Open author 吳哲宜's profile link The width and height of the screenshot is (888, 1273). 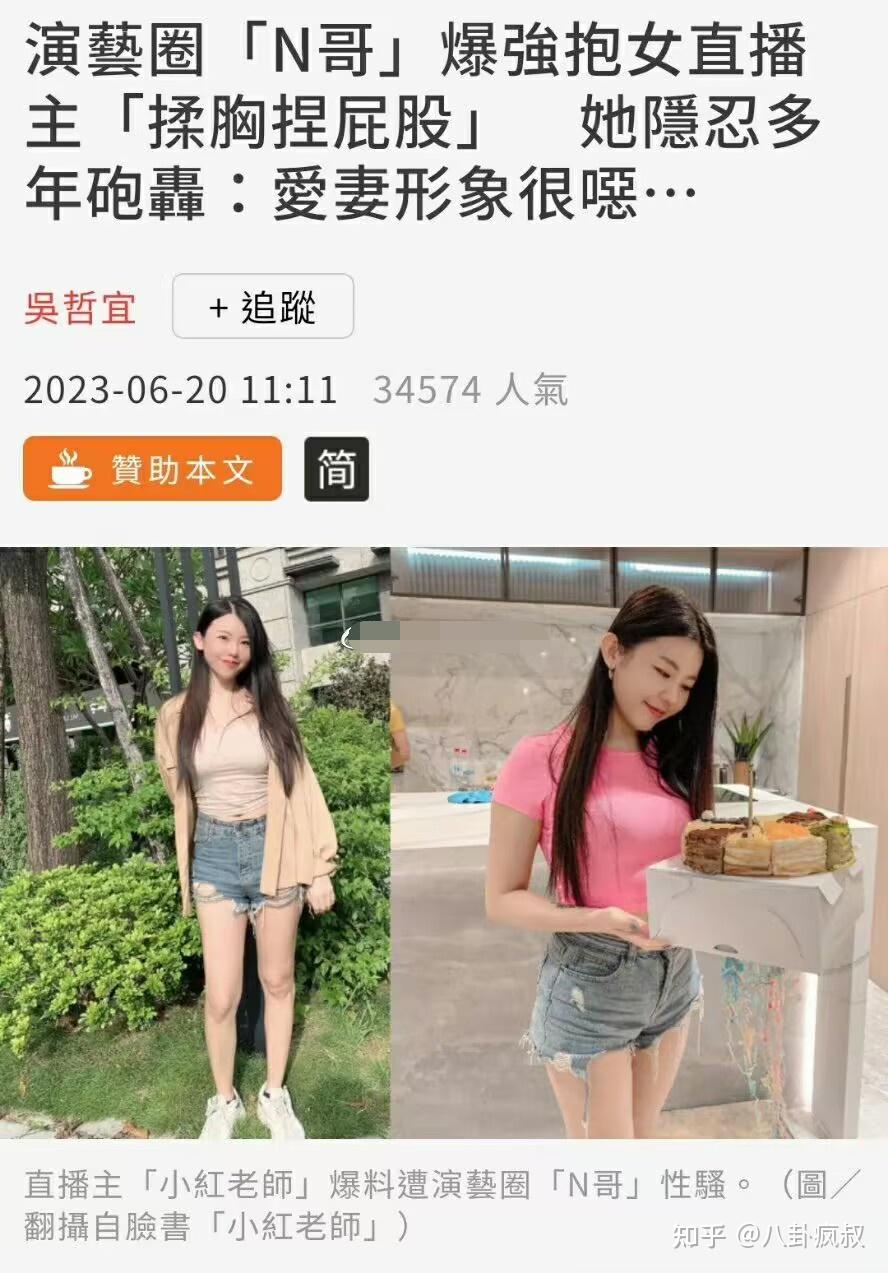80,308
